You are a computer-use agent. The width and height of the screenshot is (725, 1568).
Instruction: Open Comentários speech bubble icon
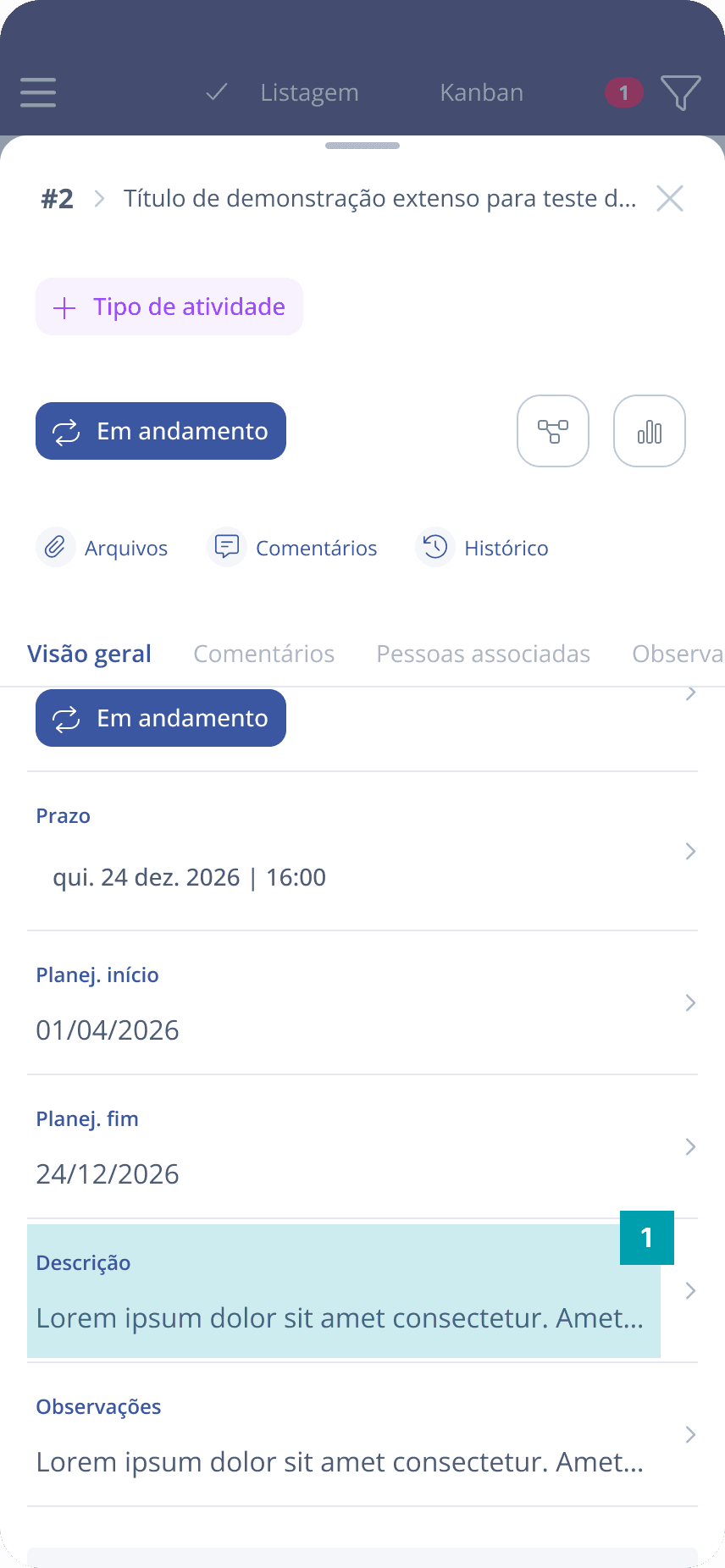[226, 547]
